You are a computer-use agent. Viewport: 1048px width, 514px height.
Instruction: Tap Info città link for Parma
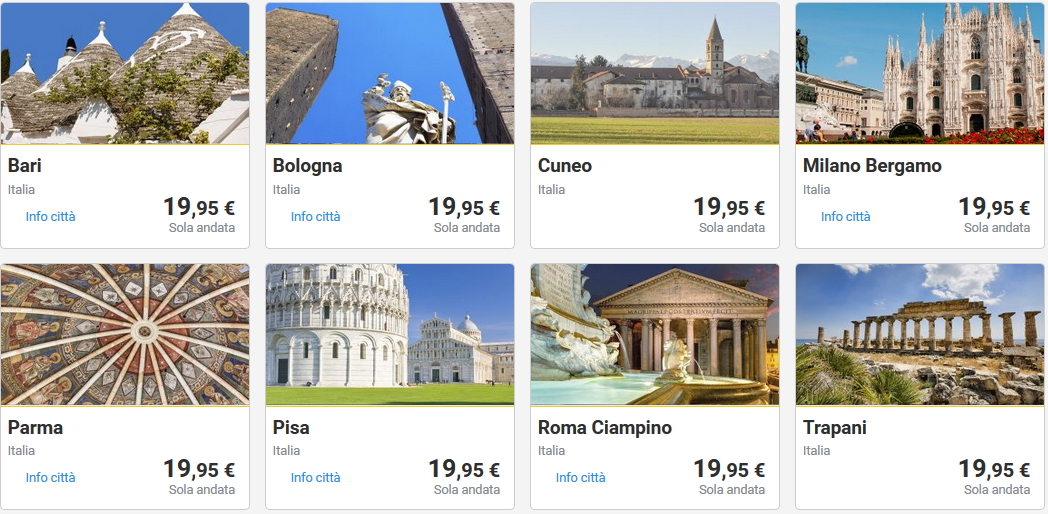point(50,478)
